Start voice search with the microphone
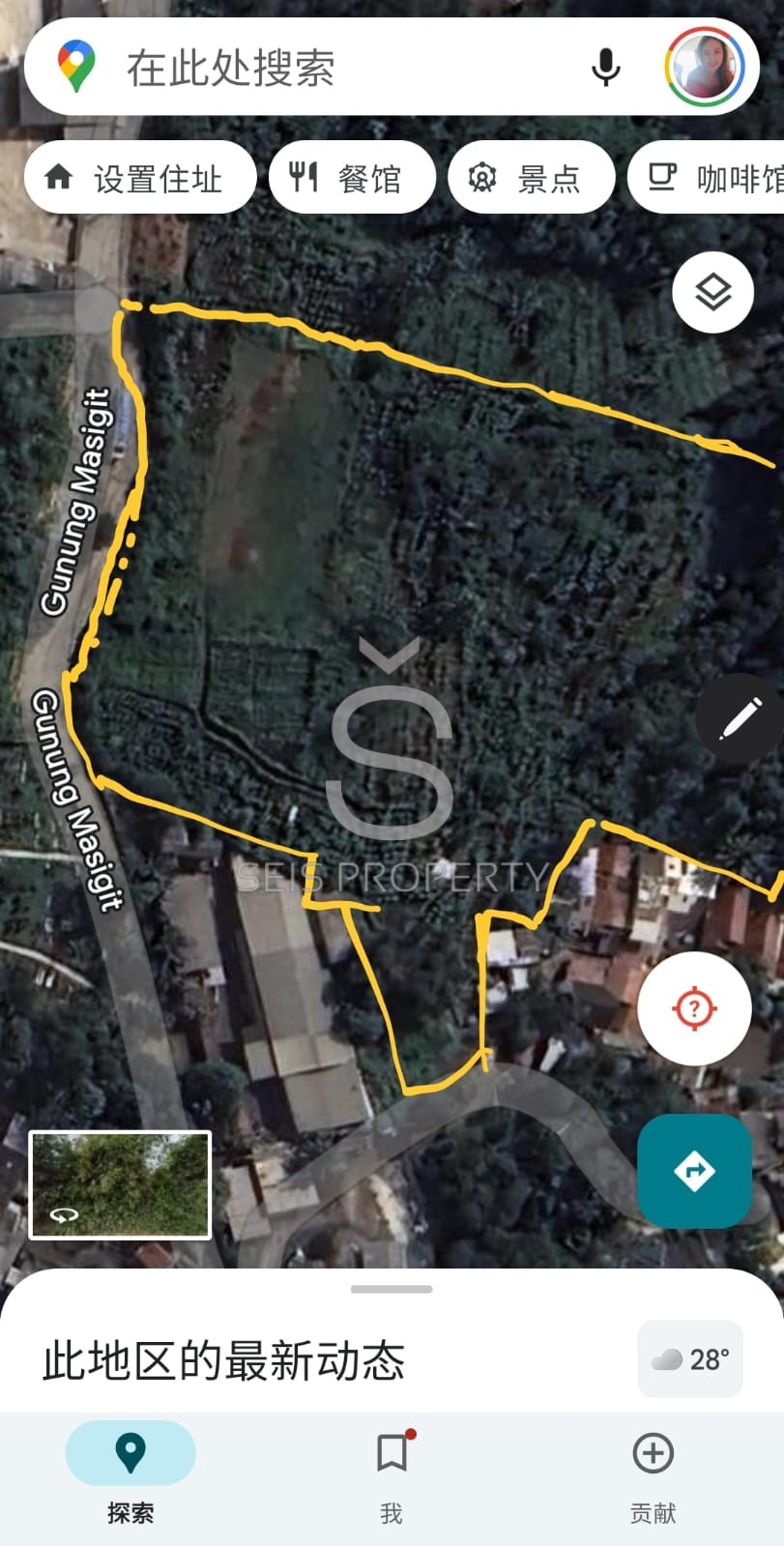Image resolution: width=784 pixels, height=1546 pixels. pyautogui.click(x=606, y=68)
